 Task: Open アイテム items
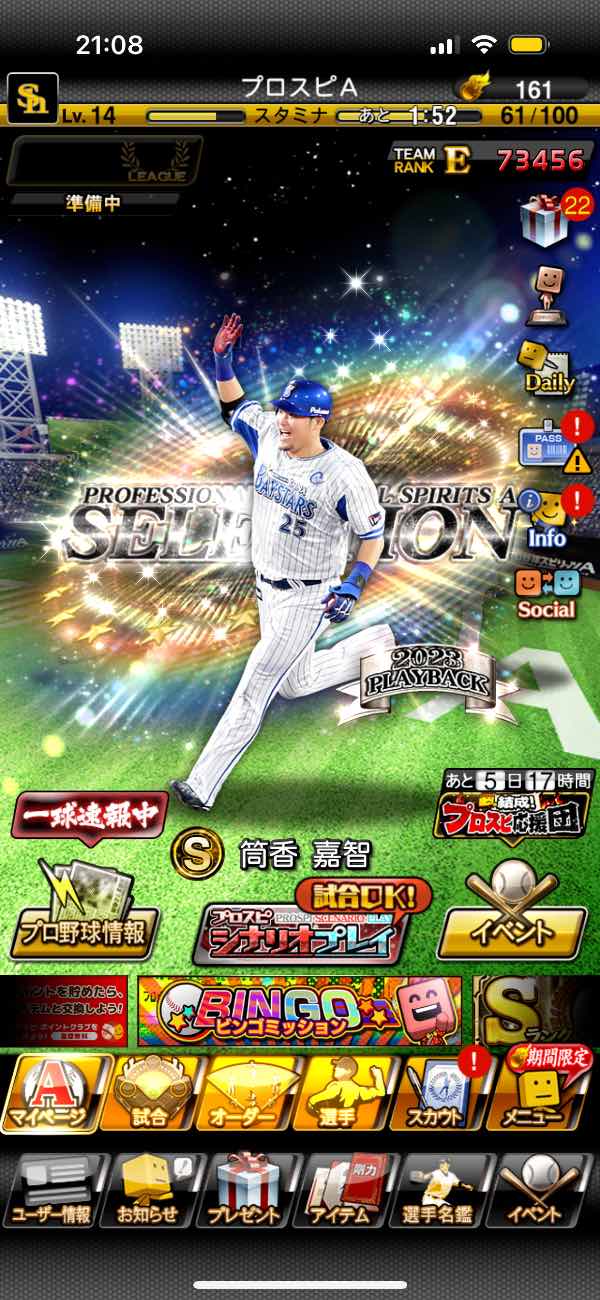[x=344, y=1190]
